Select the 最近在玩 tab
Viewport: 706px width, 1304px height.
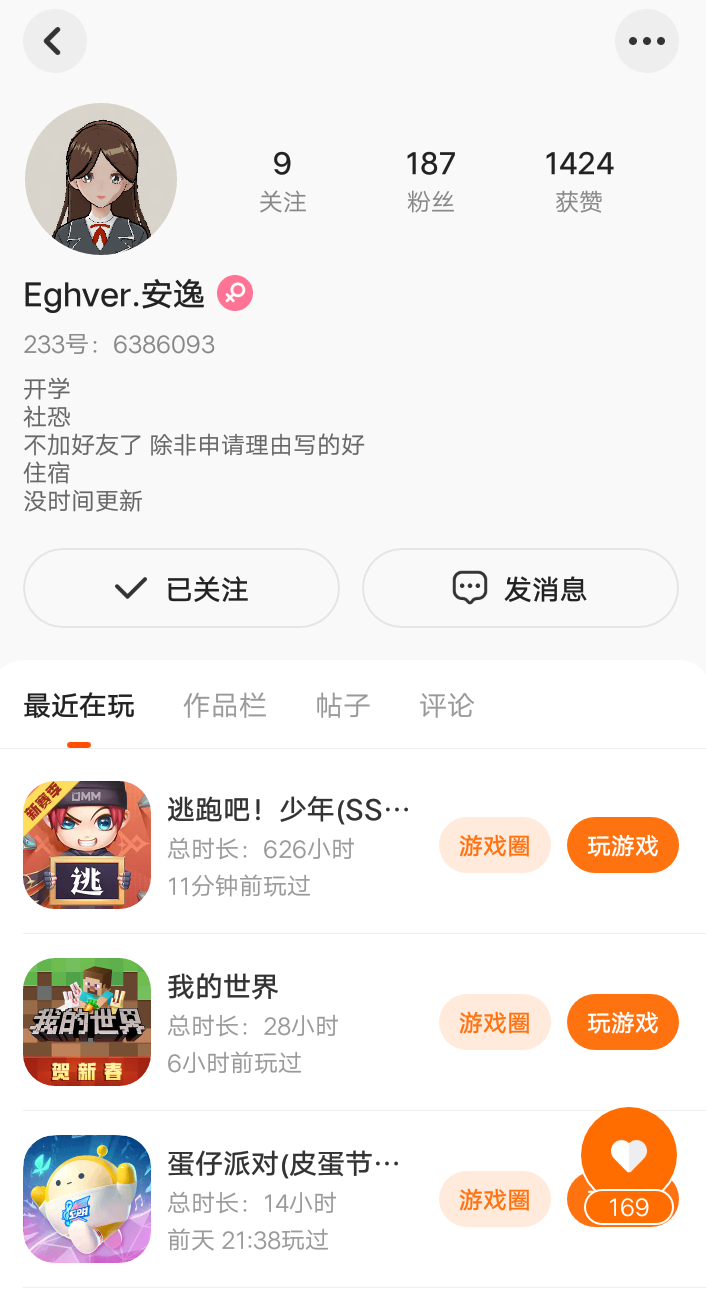click(x=79, y=706)
